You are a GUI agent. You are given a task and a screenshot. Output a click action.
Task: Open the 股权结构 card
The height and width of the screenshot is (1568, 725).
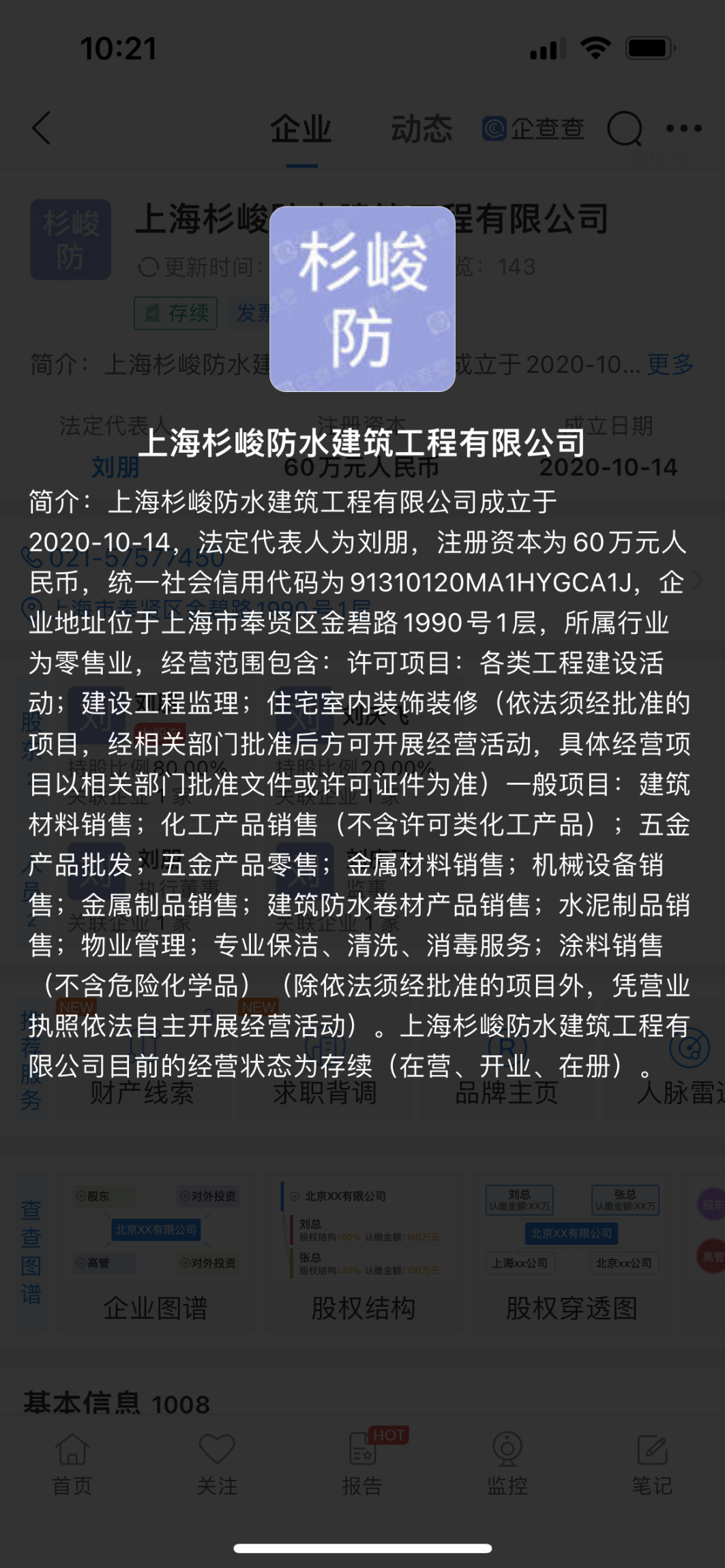(364, 1253)
